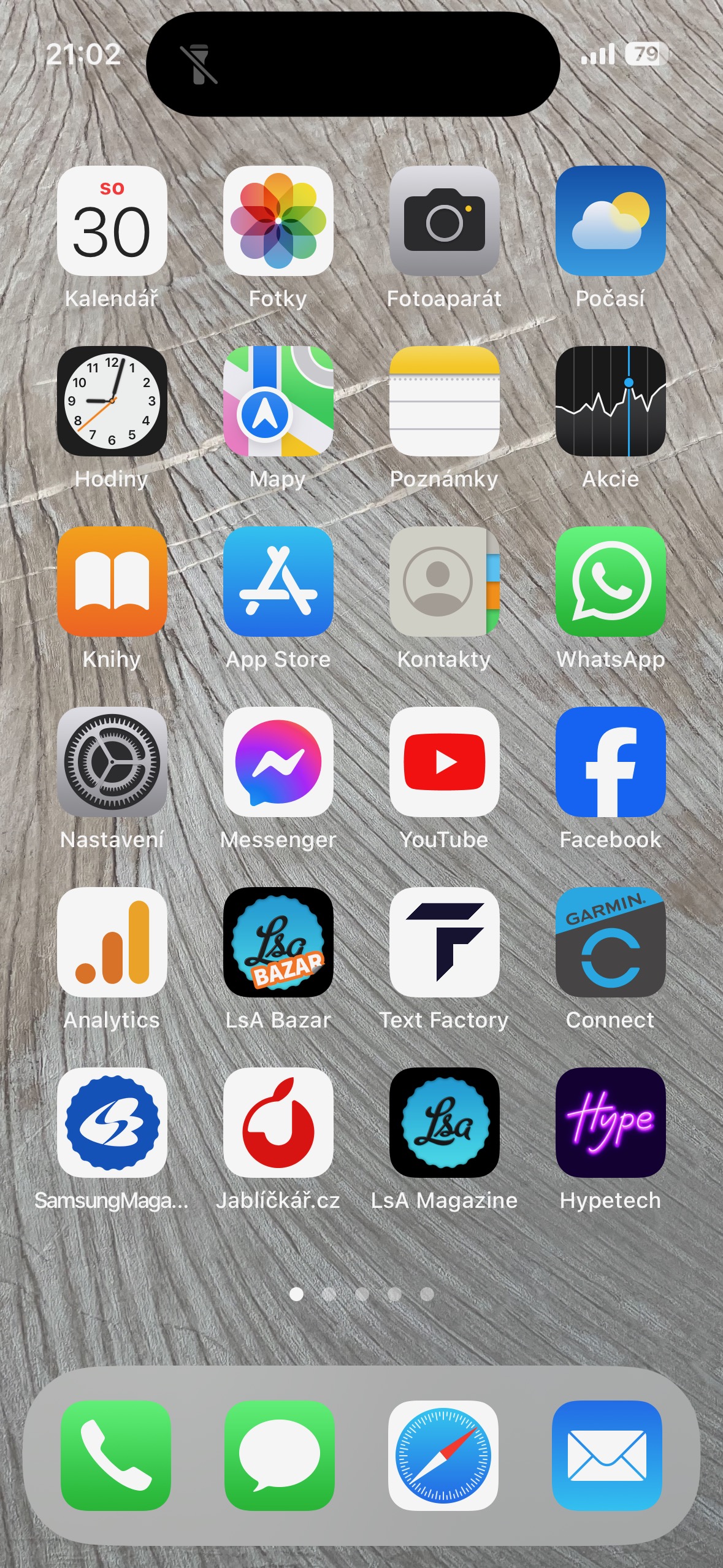Screen dimensions: 723x1568
Task: Start the Text Factory app
Action: tap(445, 943)
